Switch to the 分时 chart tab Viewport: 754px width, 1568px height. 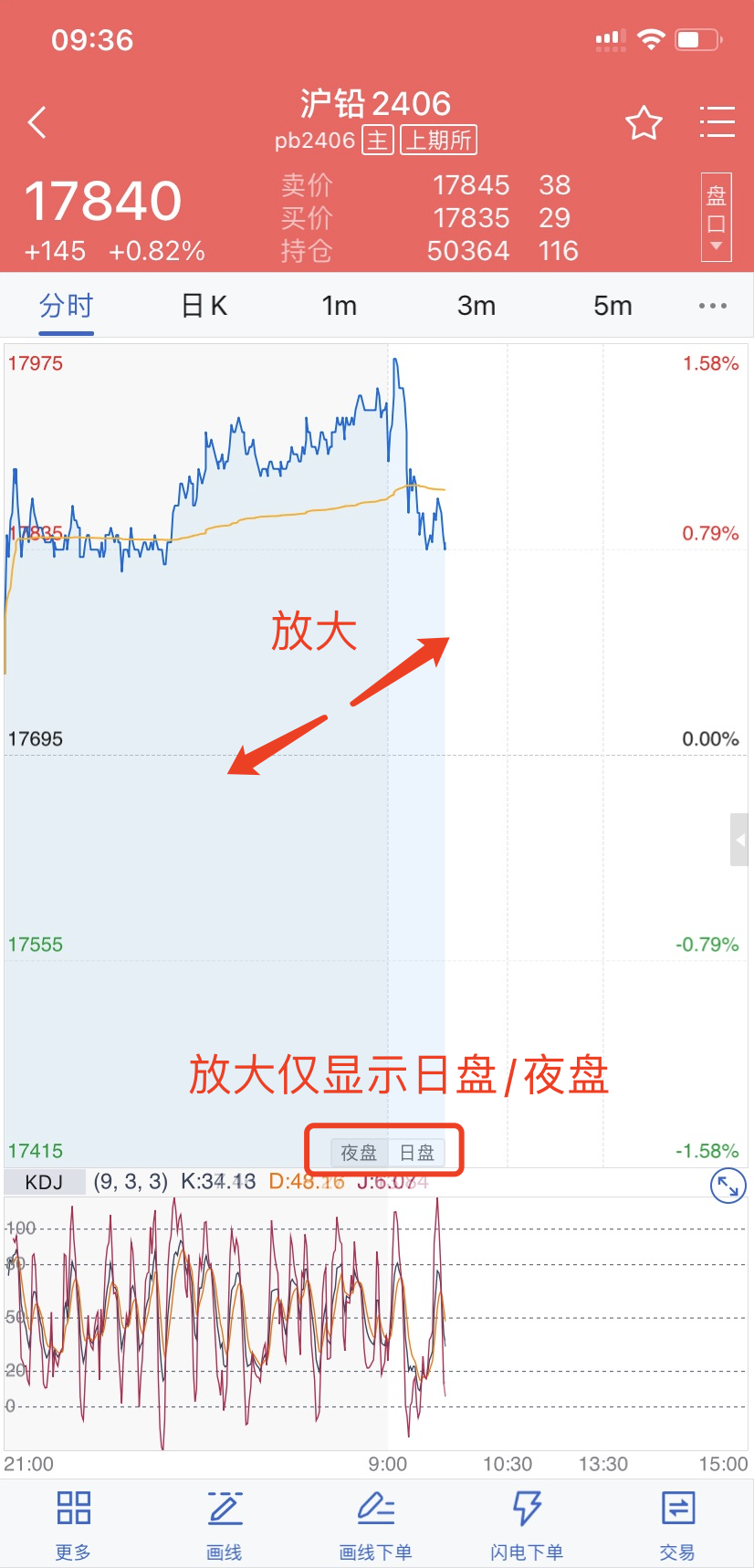(66, 306)
